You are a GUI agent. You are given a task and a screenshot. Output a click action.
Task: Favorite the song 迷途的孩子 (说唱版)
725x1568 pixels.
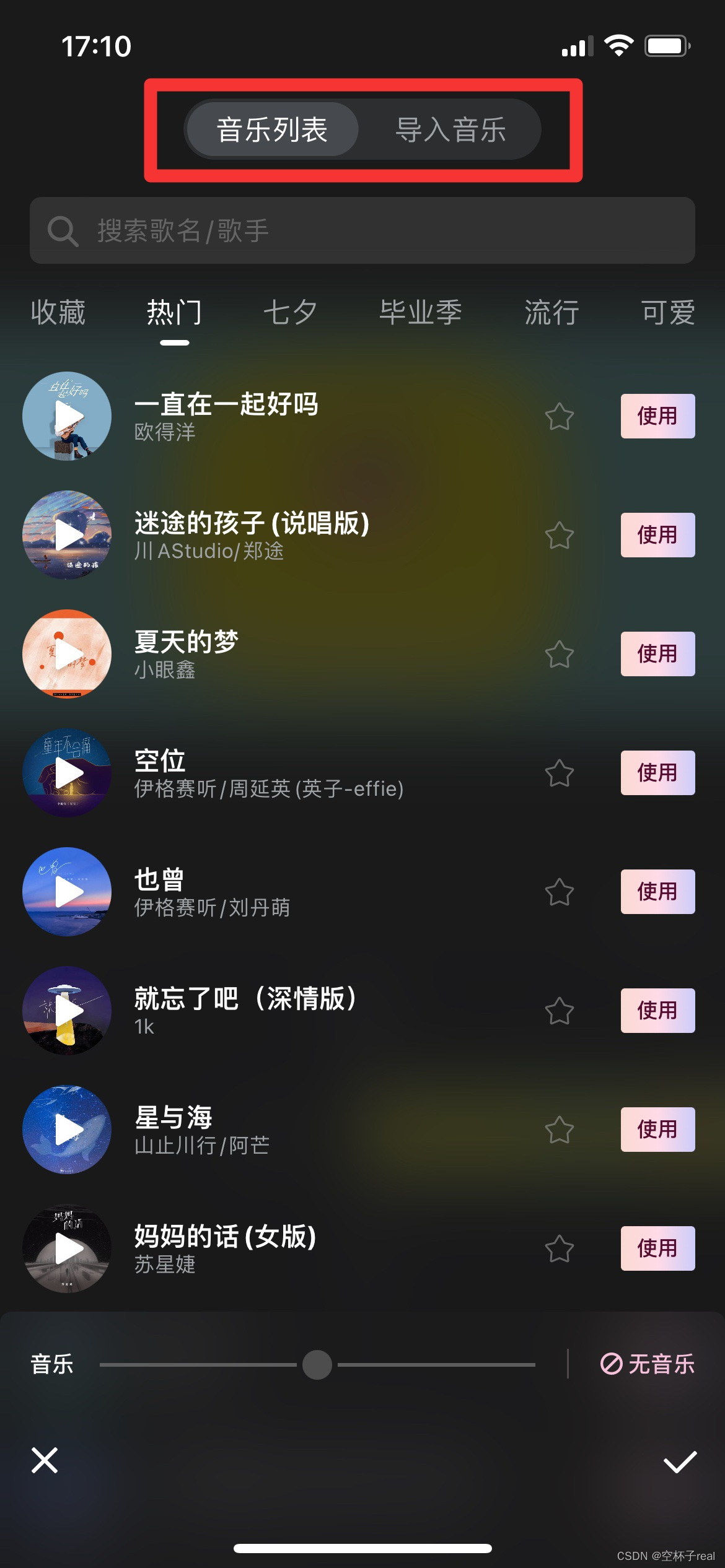pyautogui.click(x=560, y=536)
